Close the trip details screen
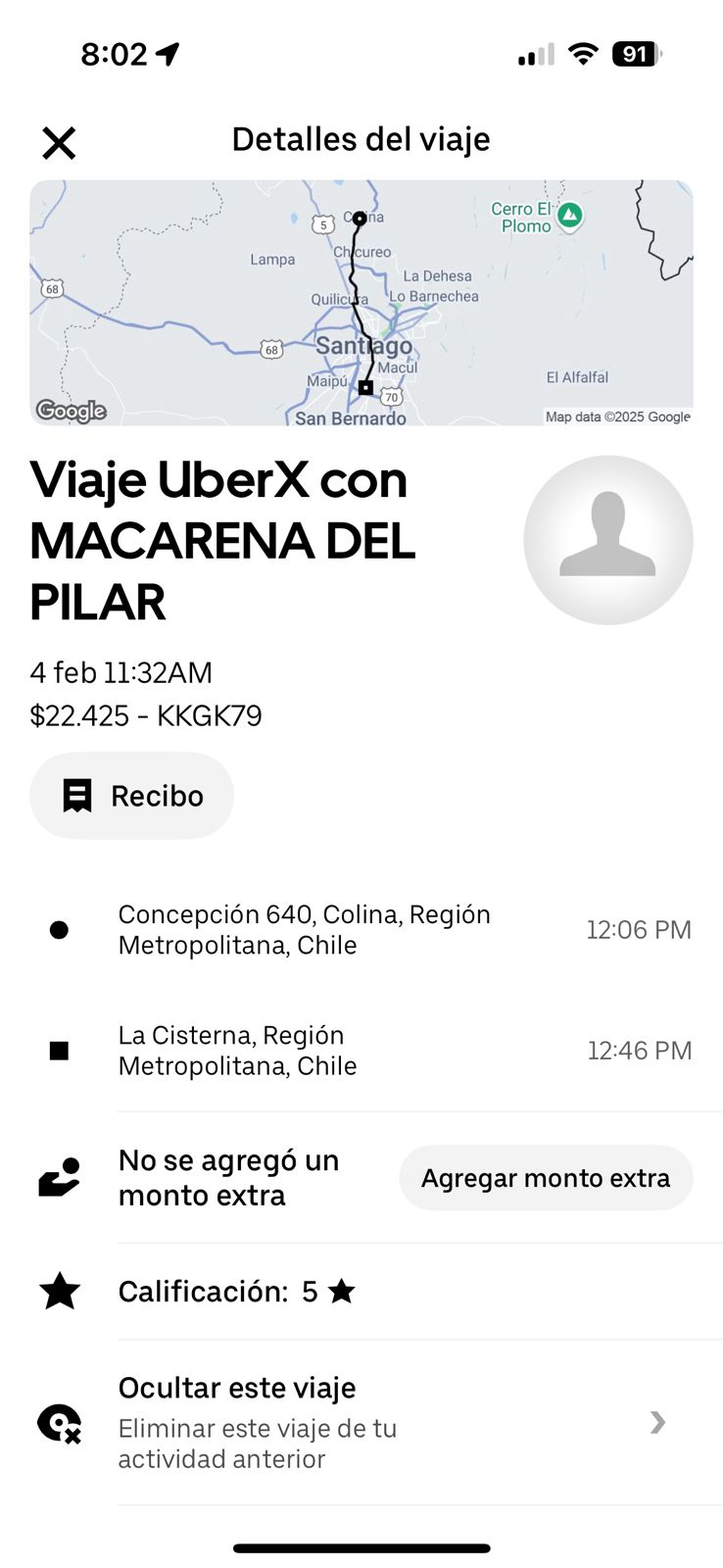 [59, 143]
